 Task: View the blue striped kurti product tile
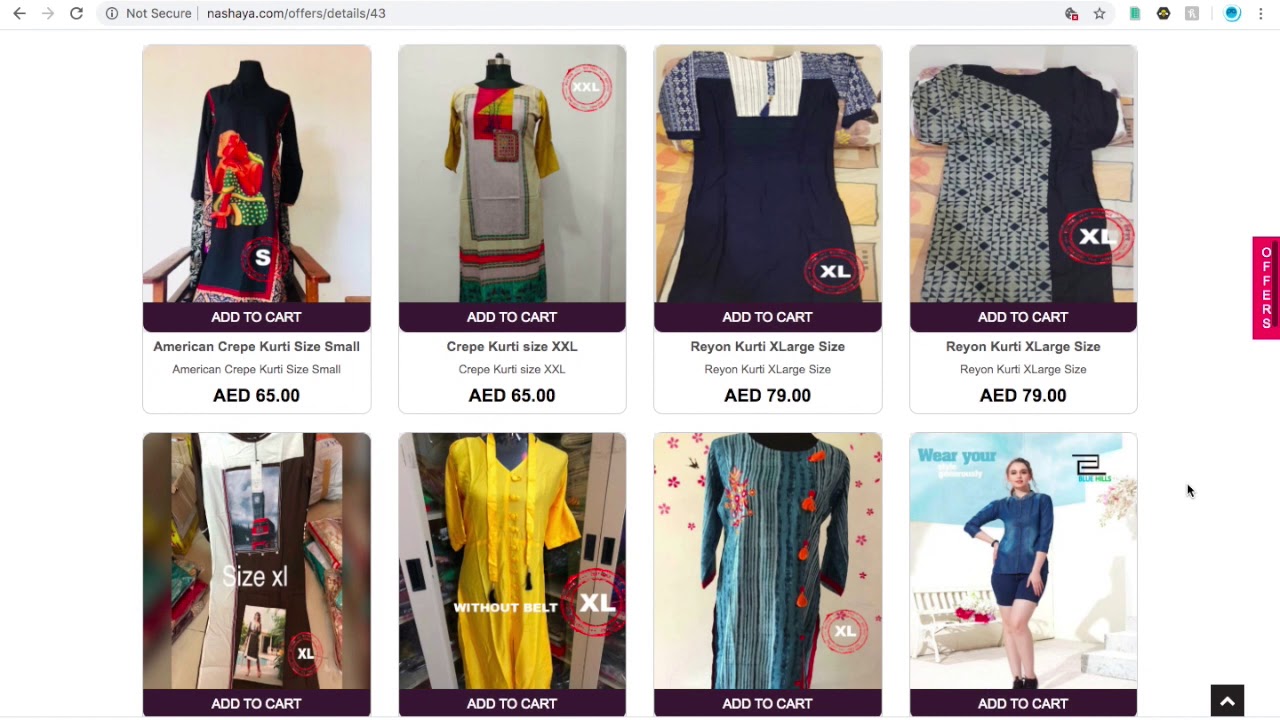tap(767, 560)
